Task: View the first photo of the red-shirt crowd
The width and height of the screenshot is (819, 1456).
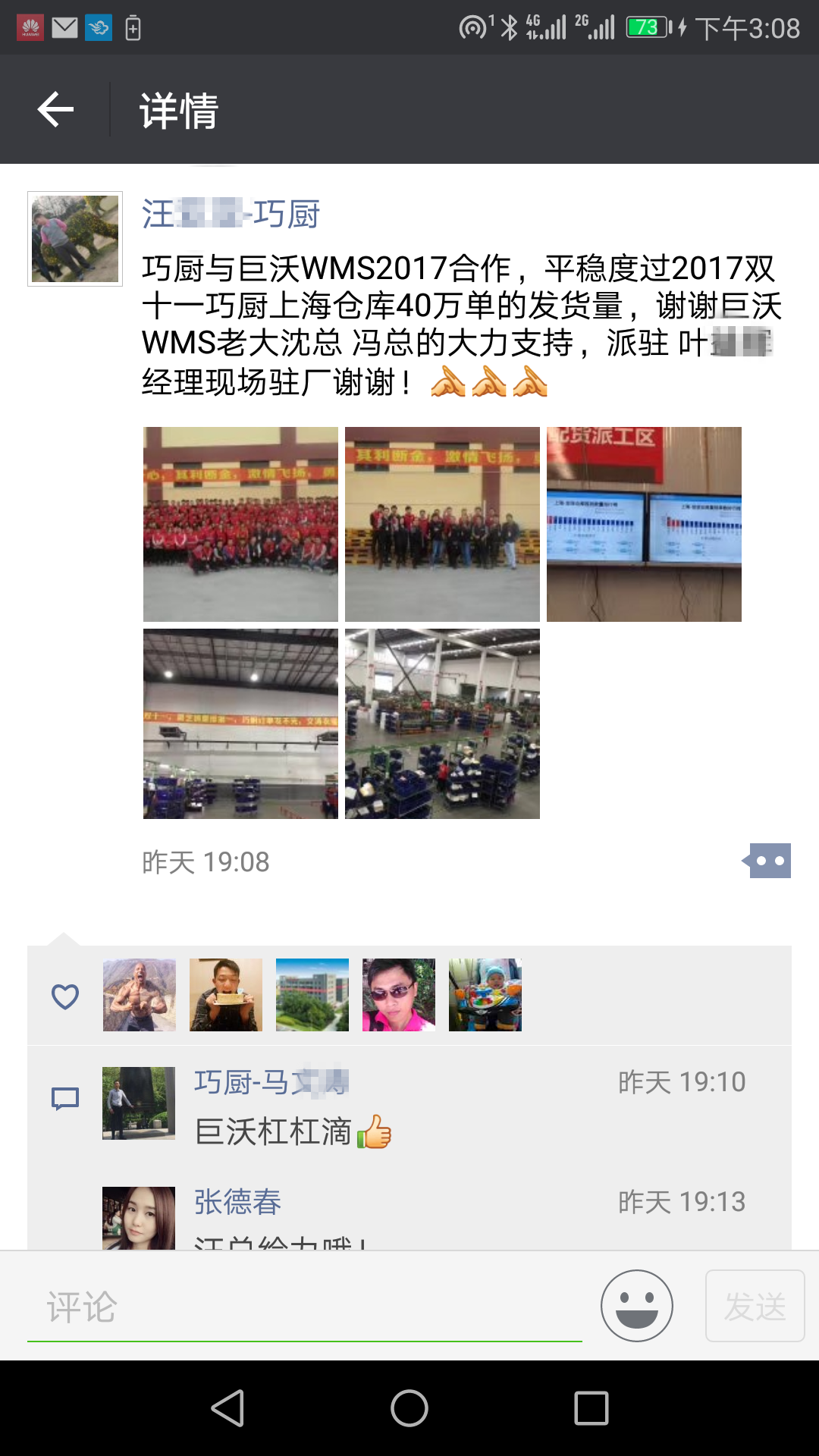Action: coord(240,524)
